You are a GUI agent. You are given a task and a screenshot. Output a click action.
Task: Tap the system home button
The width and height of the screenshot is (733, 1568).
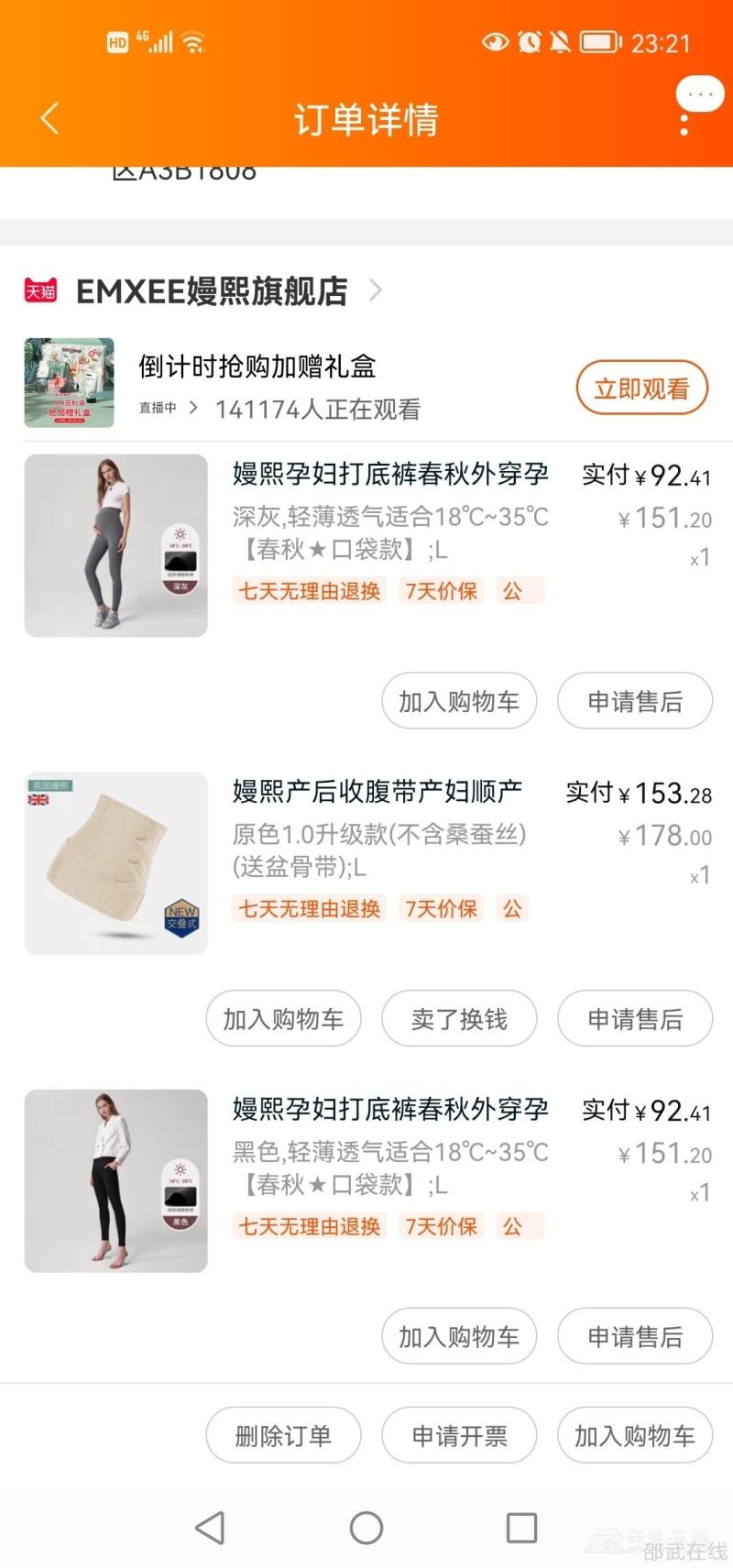(366, 1528)
